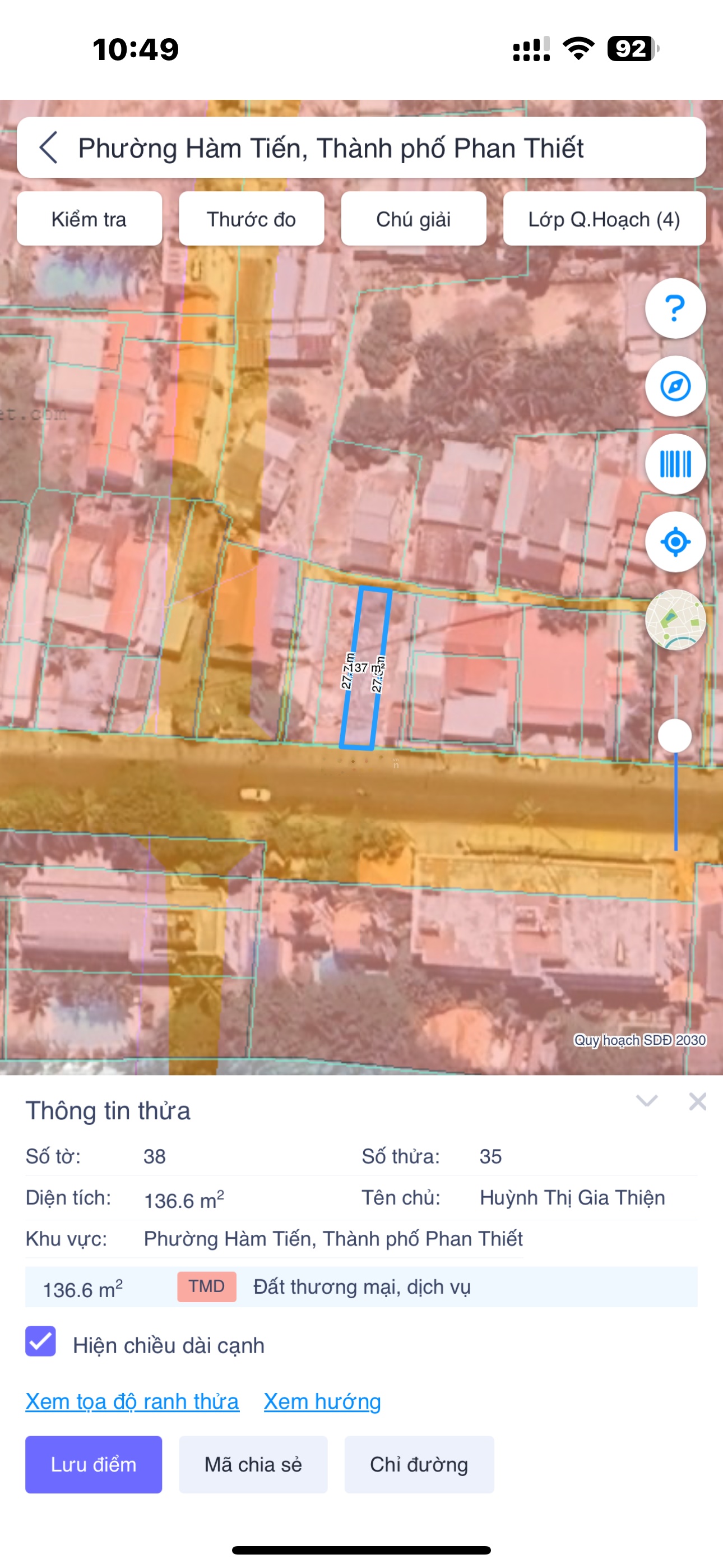This screenshot has width=723, height=1568.
Task: Close the Thông tin thửa panel
Action: (697, 1101)
